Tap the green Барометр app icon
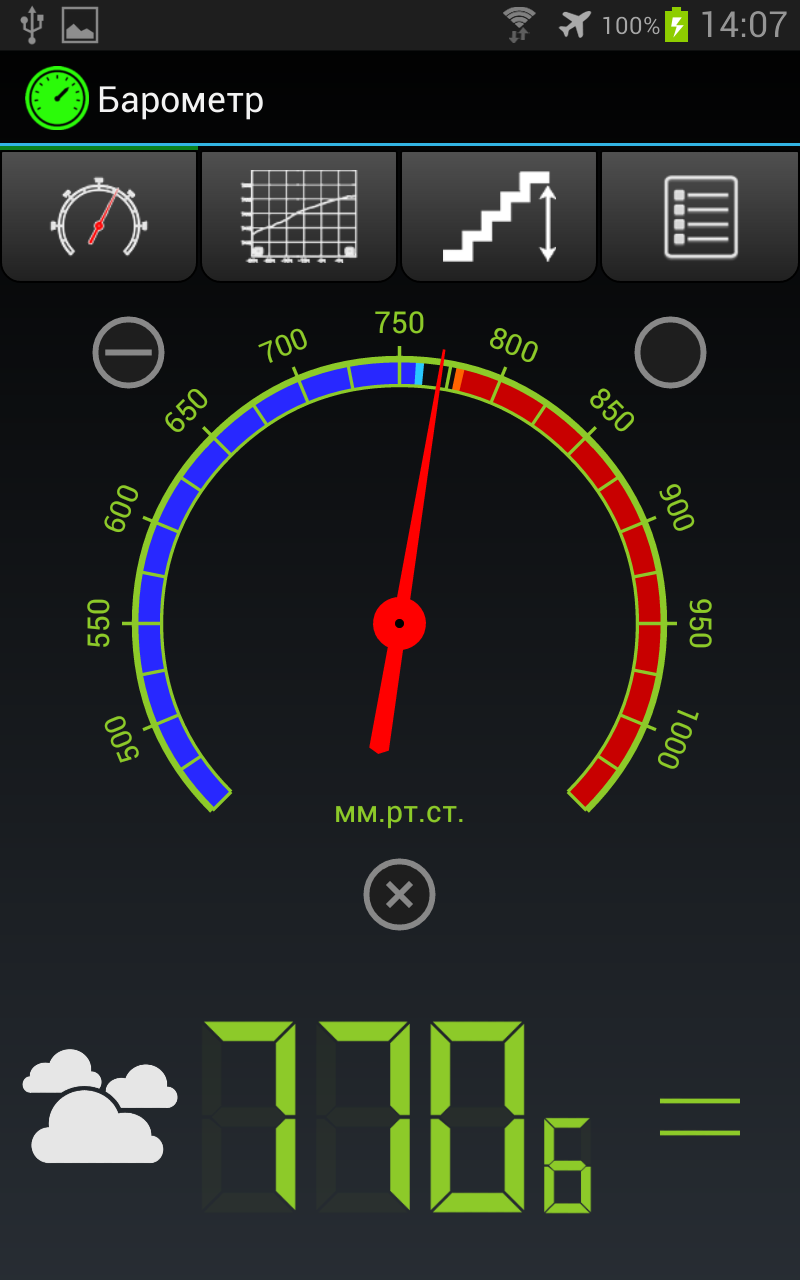This screenshot has height=1280, width=800. click(x=57, y=99)
